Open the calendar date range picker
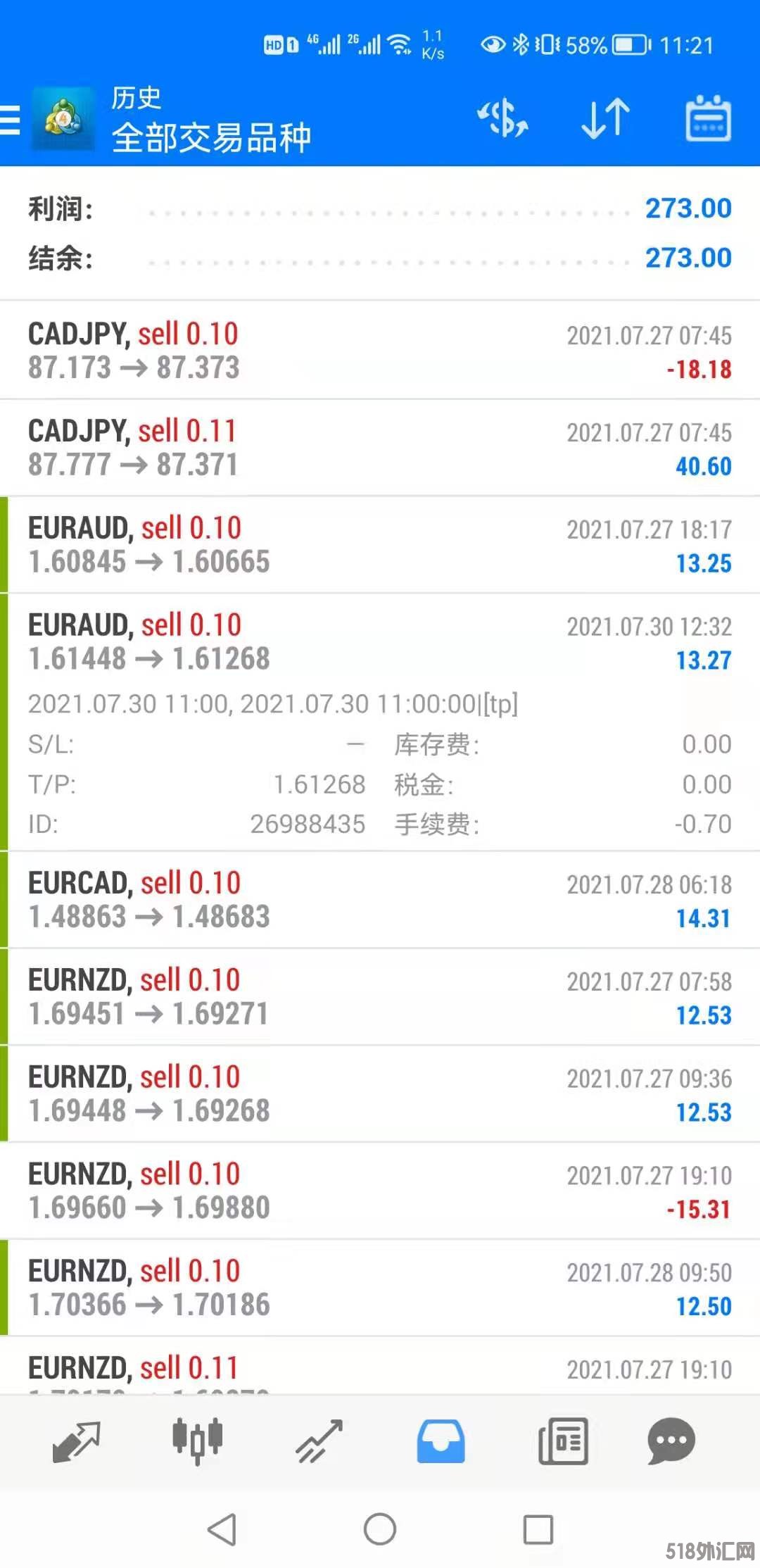Image resolution: width=760 pixels, height=1568 pixels. (x=708, y=118)
